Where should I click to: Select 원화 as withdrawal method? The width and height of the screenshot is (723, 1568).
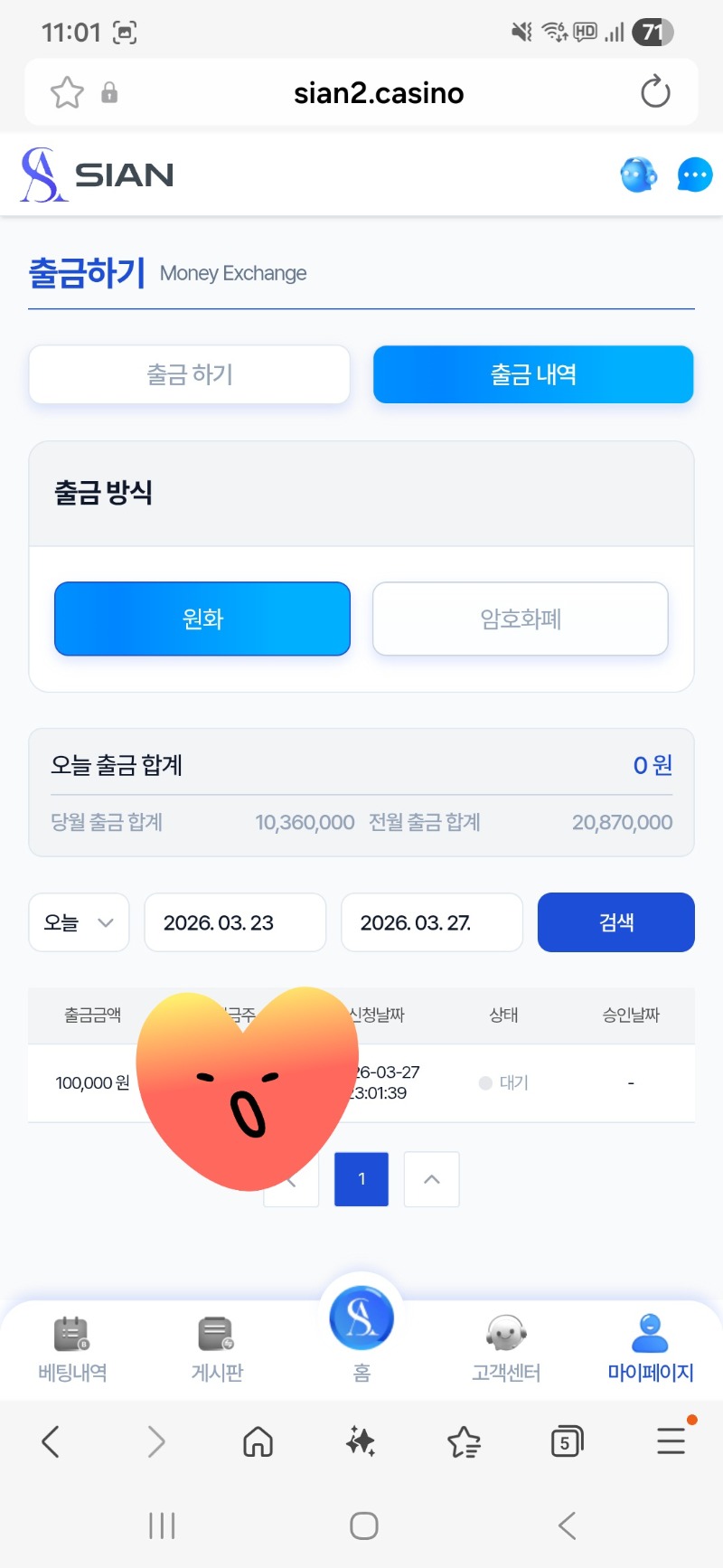pyautogui.click(x=202, y=619)
